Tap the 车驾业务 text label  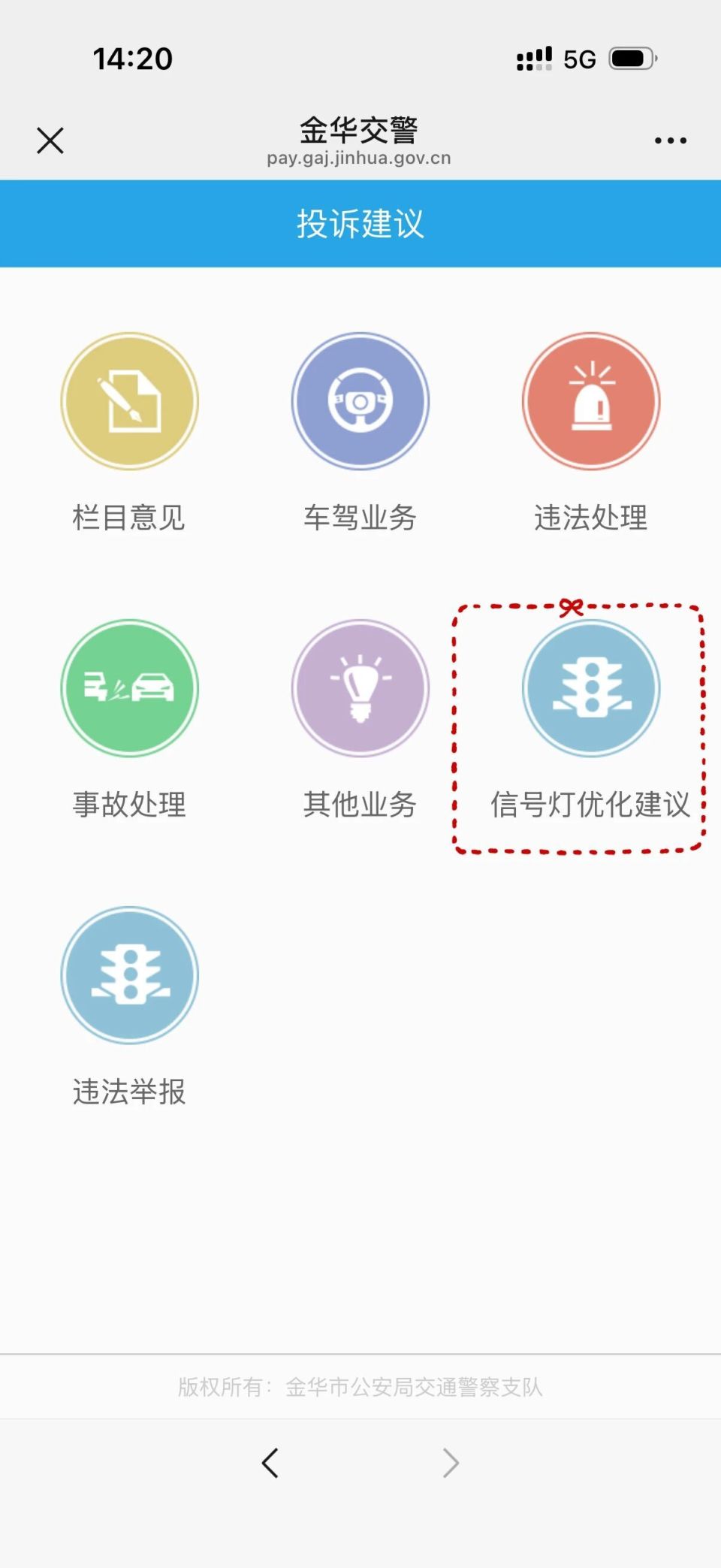click(360, 516)
